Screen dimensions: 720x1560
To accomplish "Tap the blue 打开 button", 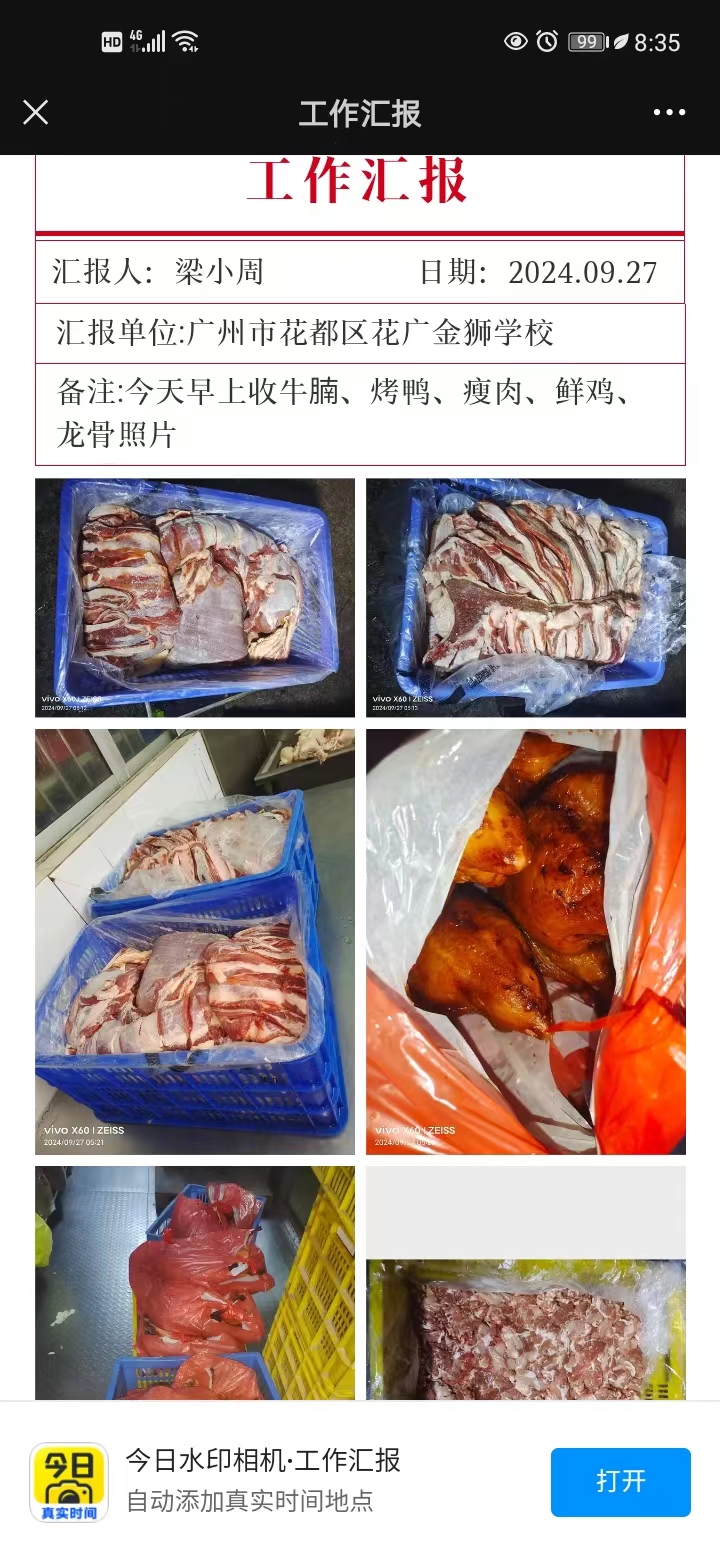I will pyautogui.click(x=620, y=1482).
